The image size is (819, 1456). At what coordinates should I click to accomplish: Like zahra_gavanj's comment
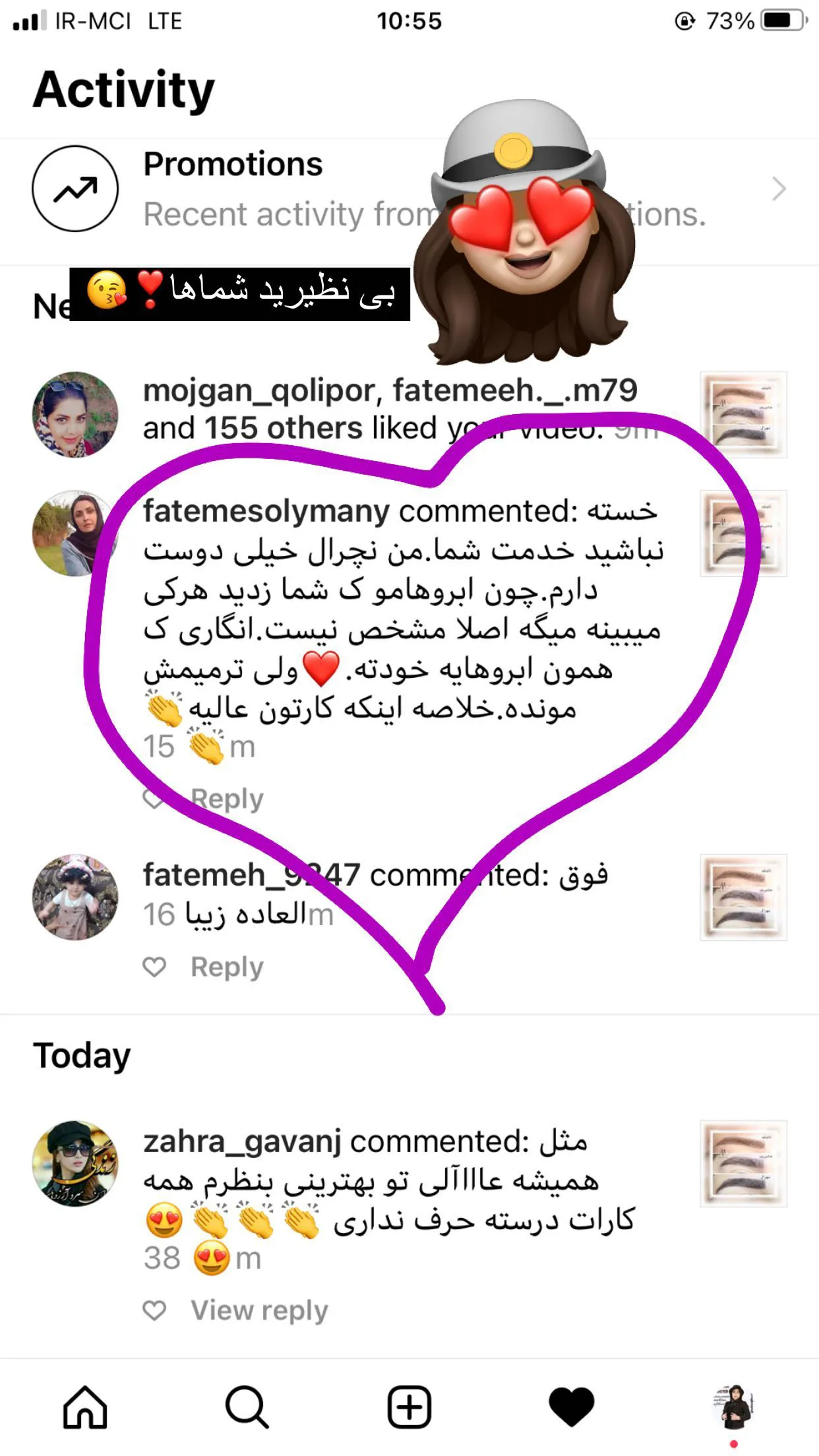tap(154, 1310)
